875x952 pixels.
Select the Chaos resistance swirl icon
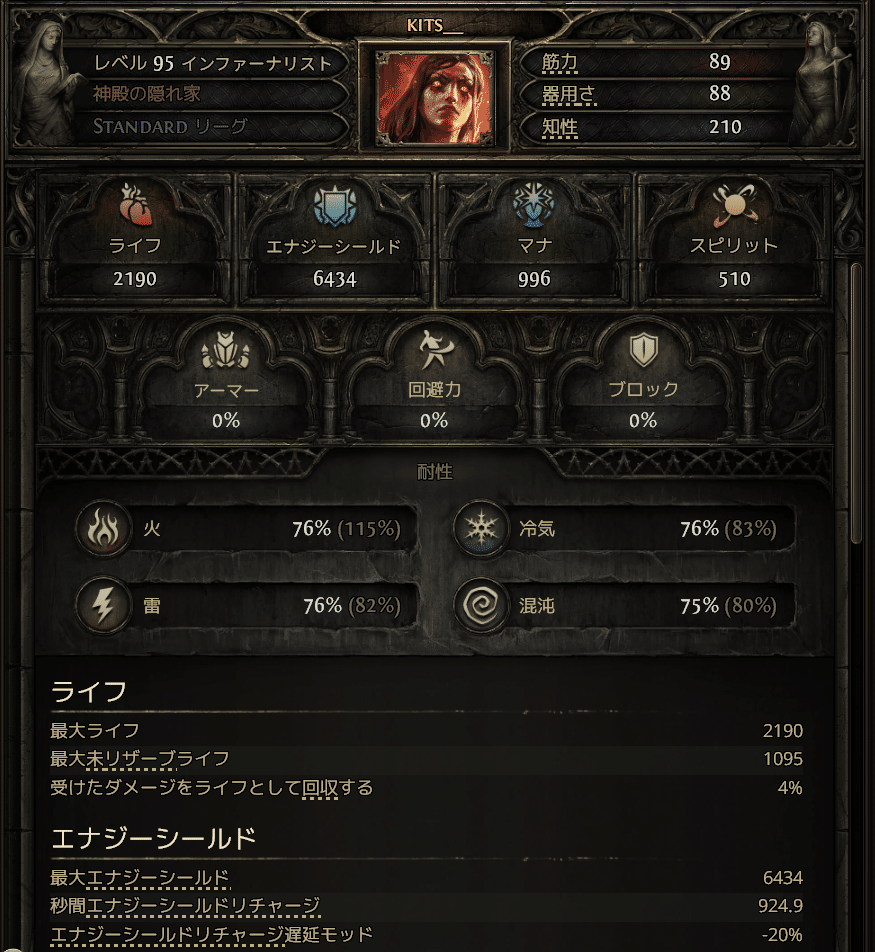(x=480, y=606)
